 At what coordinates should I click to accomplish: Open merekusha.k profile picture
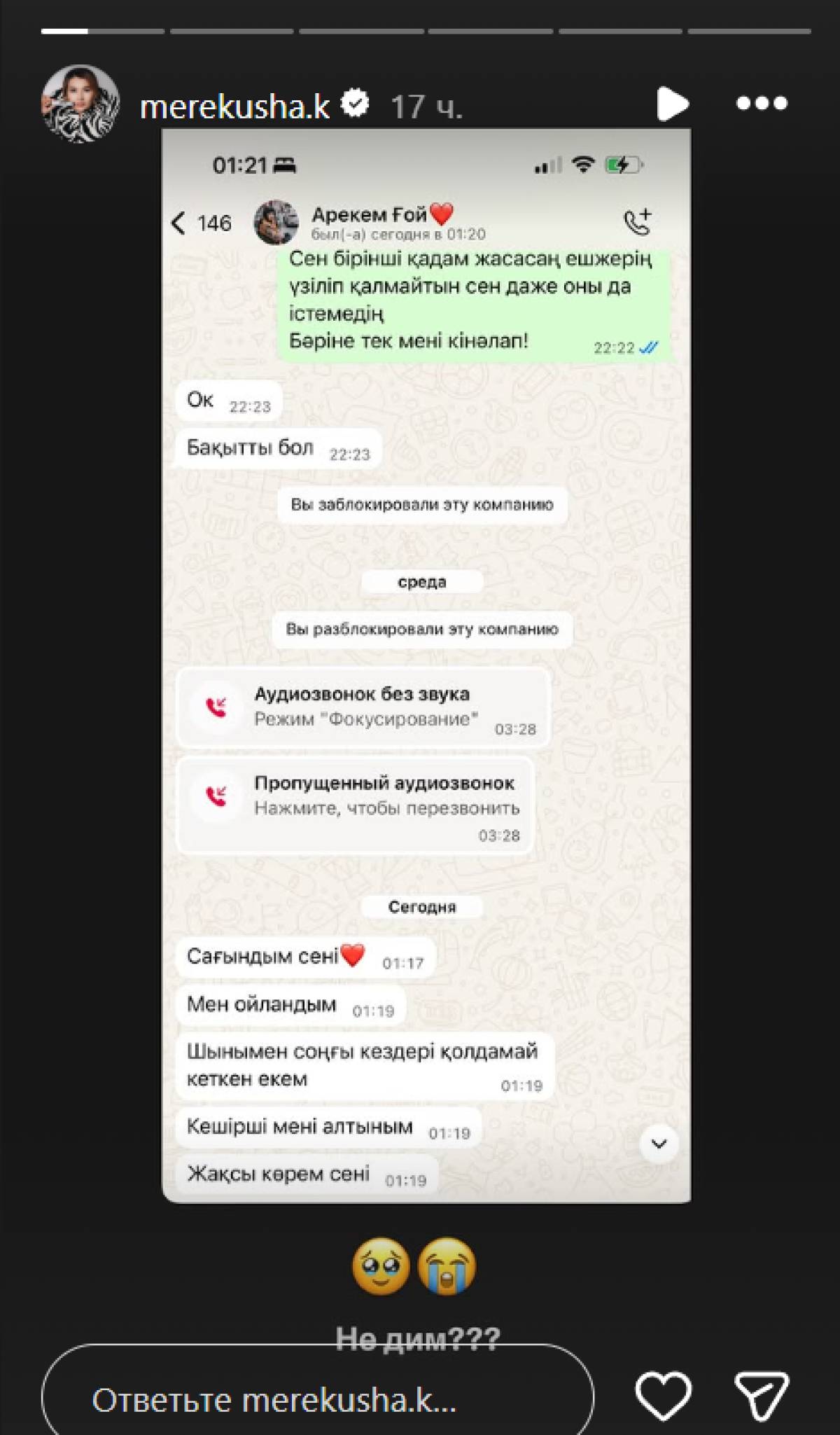tap(80, 105)
